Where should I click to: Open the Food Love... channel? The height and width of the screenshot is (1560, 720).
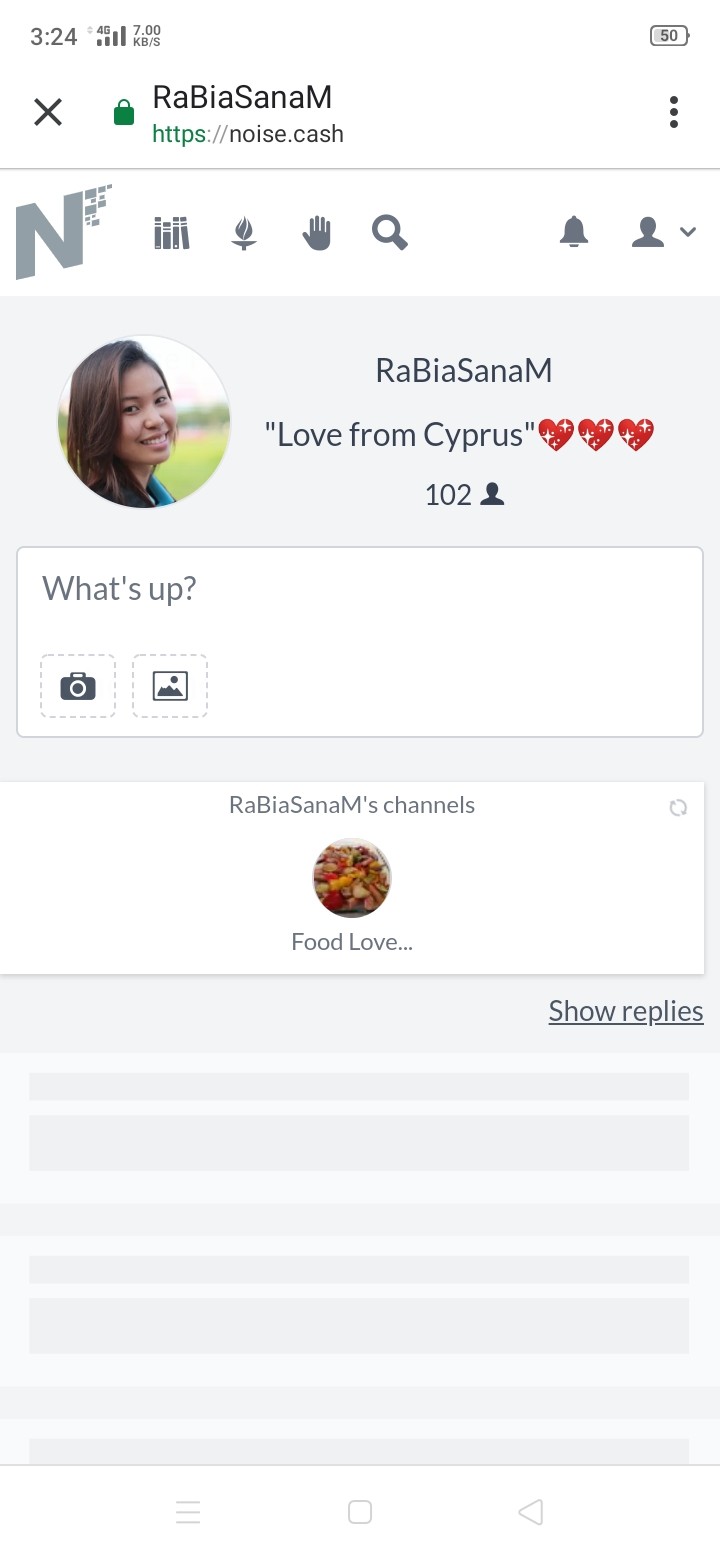click(x=352, y=895)
